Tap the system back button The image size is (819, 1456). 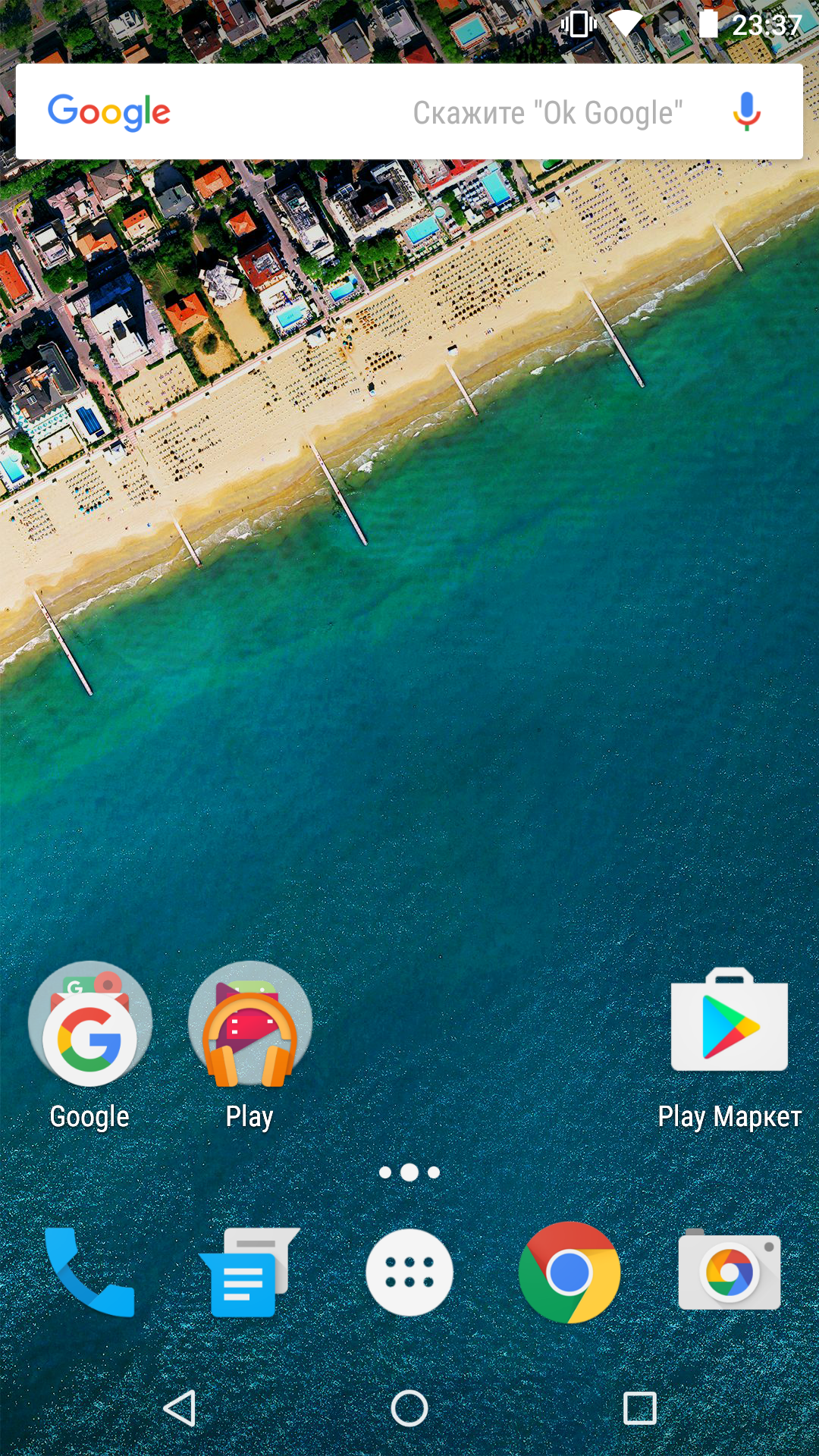[180, 1408]
